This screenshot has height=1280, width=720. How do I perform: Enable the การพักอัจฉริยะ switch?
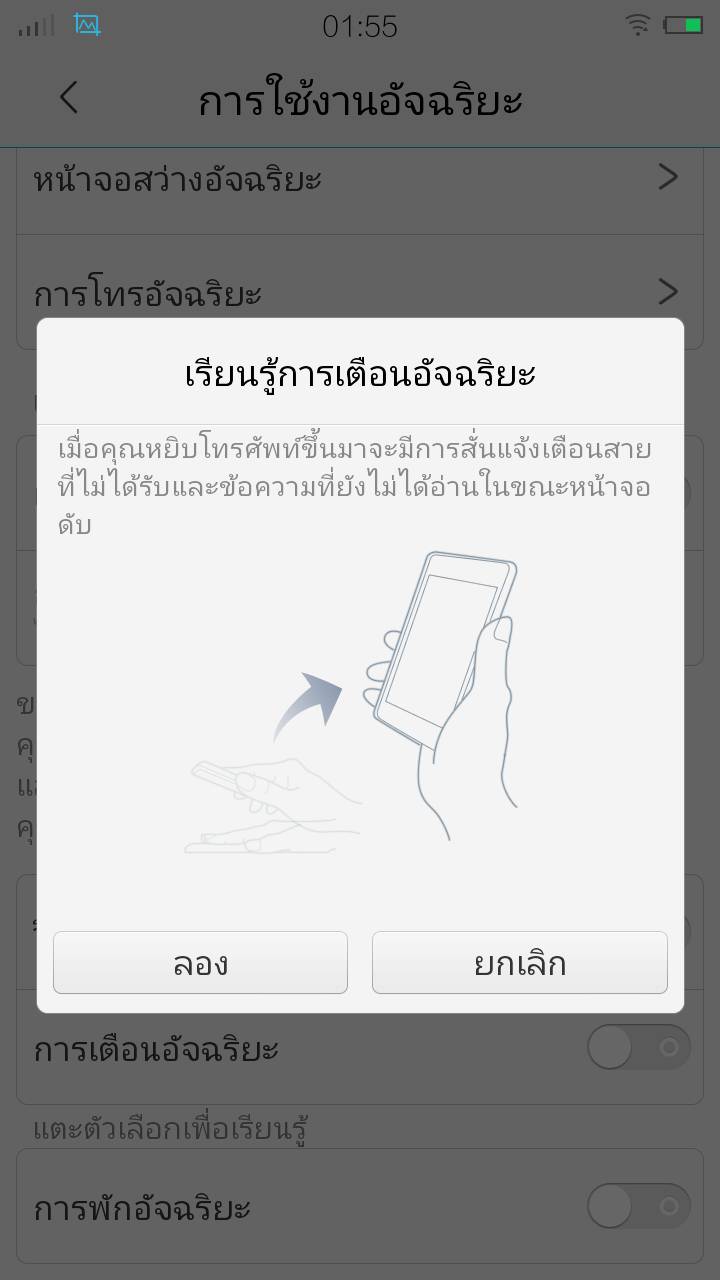pos(638,1206)
